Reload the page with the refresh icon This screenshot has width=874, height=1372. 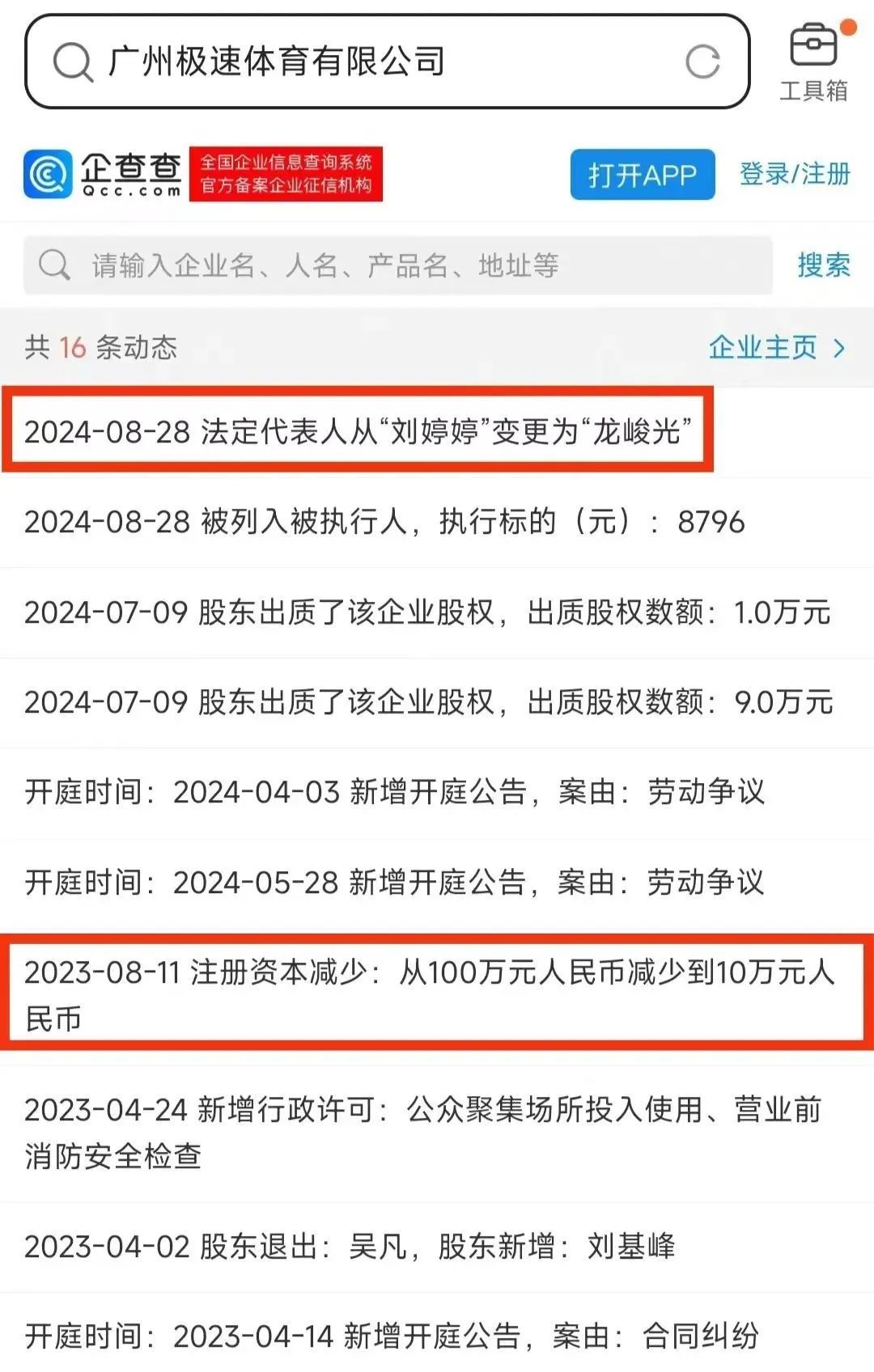click(702, 61)
